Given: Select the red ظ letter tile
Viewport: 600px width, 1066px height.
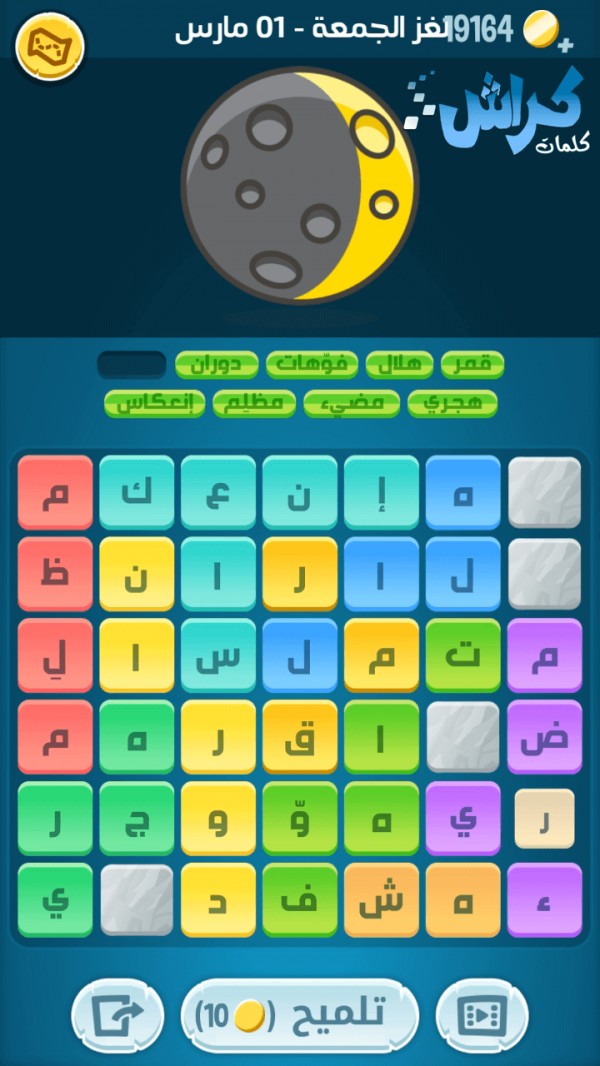Looking at the screenshot, I should [x=55, y=574].
